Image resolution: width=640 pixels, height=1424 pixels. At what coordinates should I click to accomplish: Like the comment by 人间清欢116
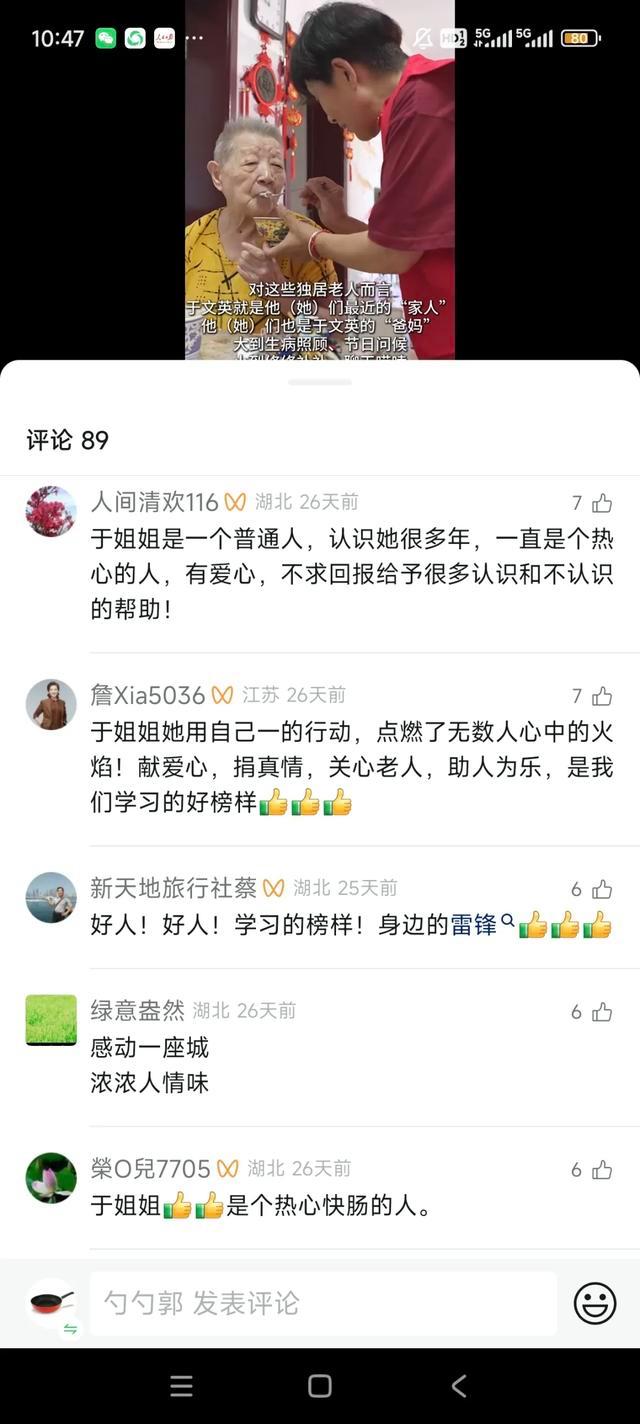tap(601, 503)
